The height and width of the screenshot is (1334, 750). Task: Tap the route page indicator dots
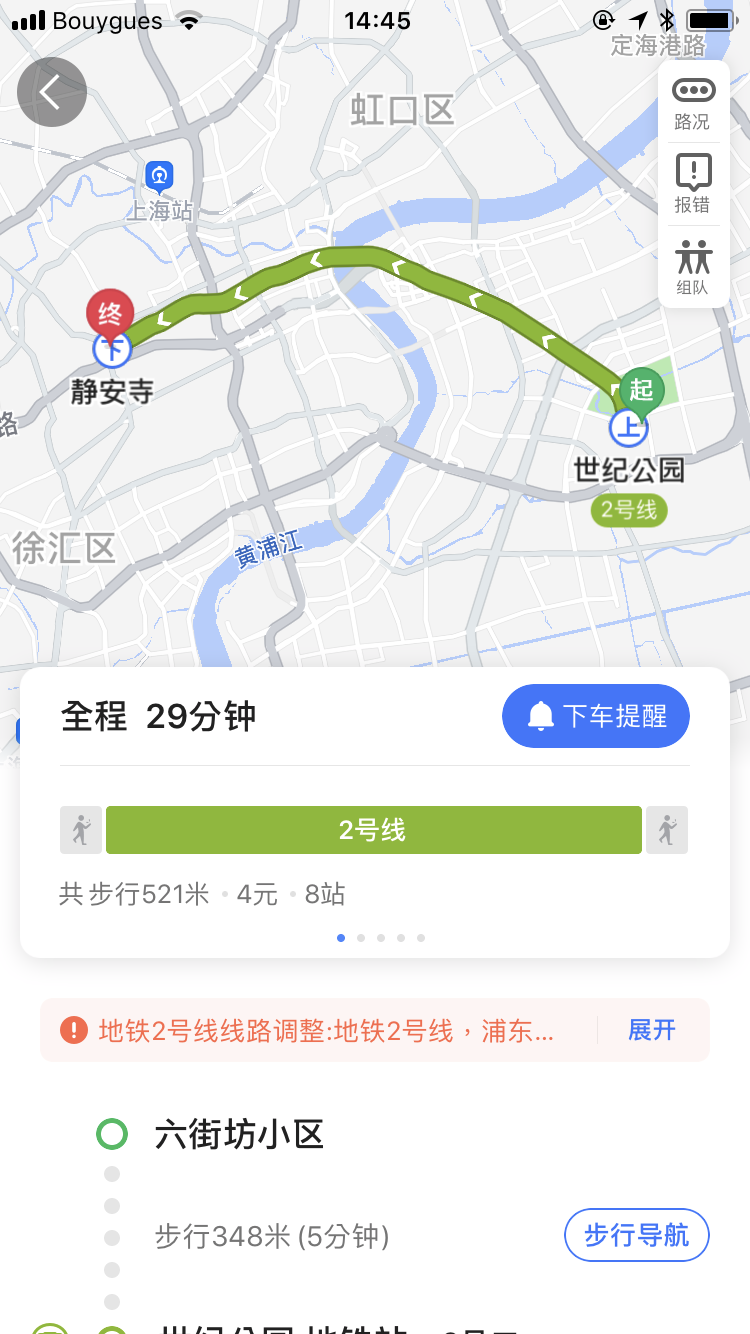[380, 938]
